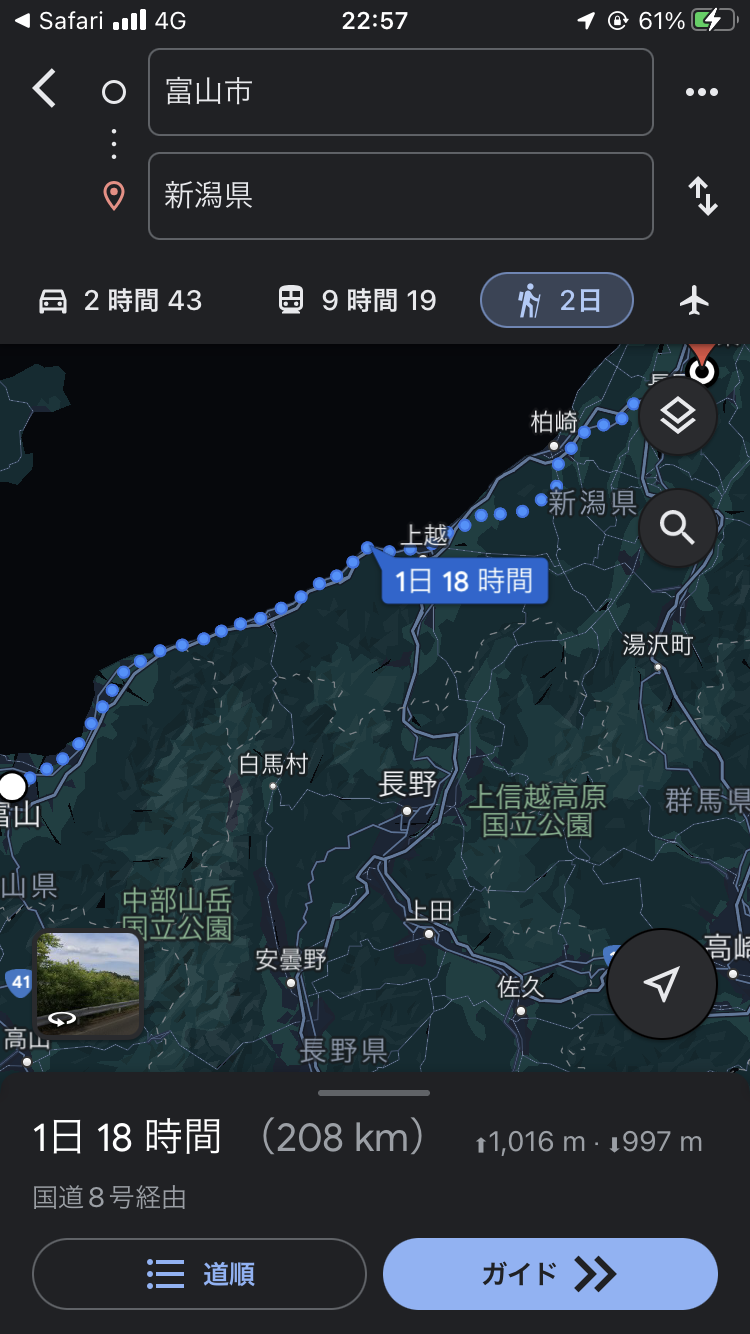
Task: Swap start and destination
Action: tap(703, 196)
